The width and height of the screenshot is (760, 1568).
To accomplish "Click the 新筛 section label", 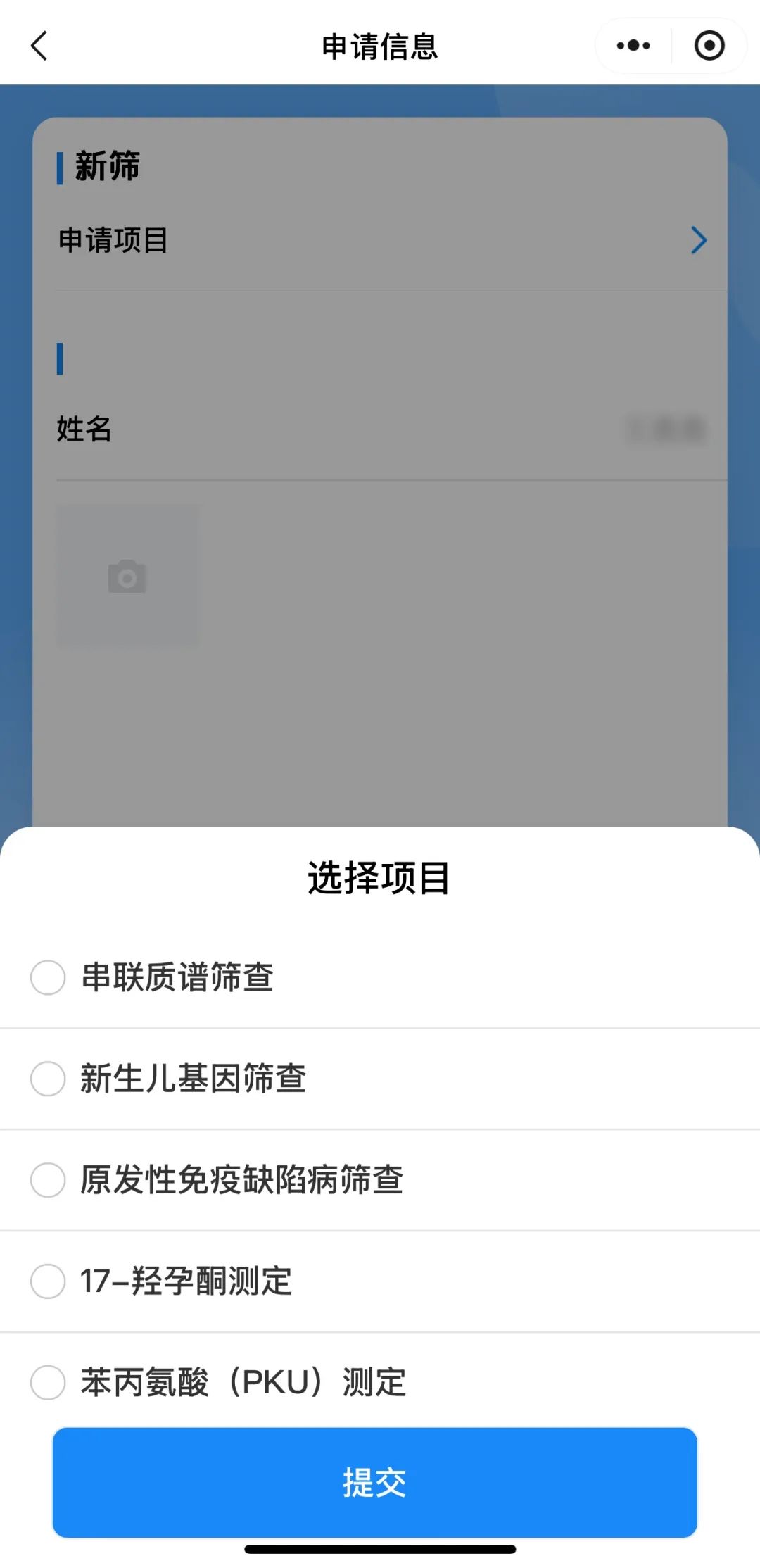I will tap(106, 165).
